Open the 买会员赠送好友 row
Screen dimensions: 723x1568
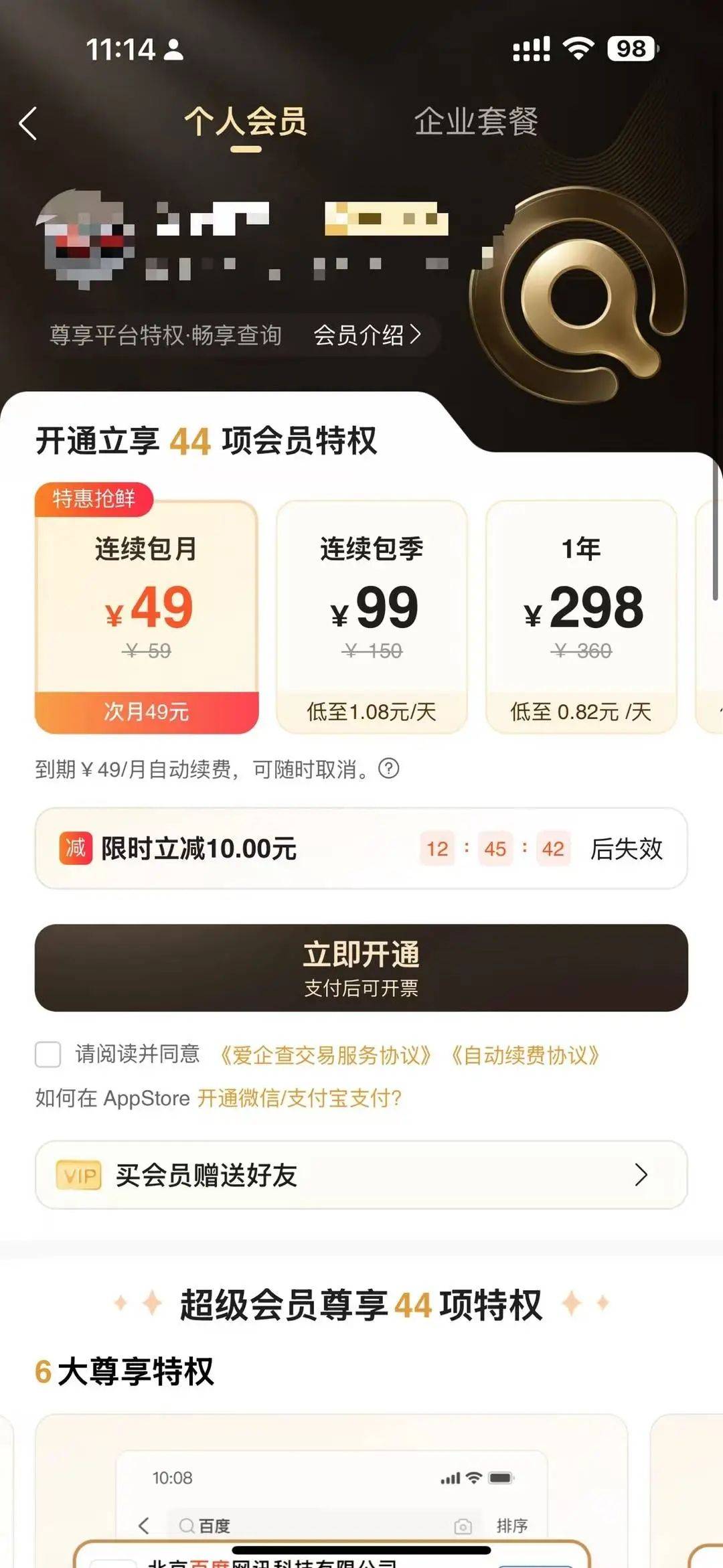point(361,1175)
